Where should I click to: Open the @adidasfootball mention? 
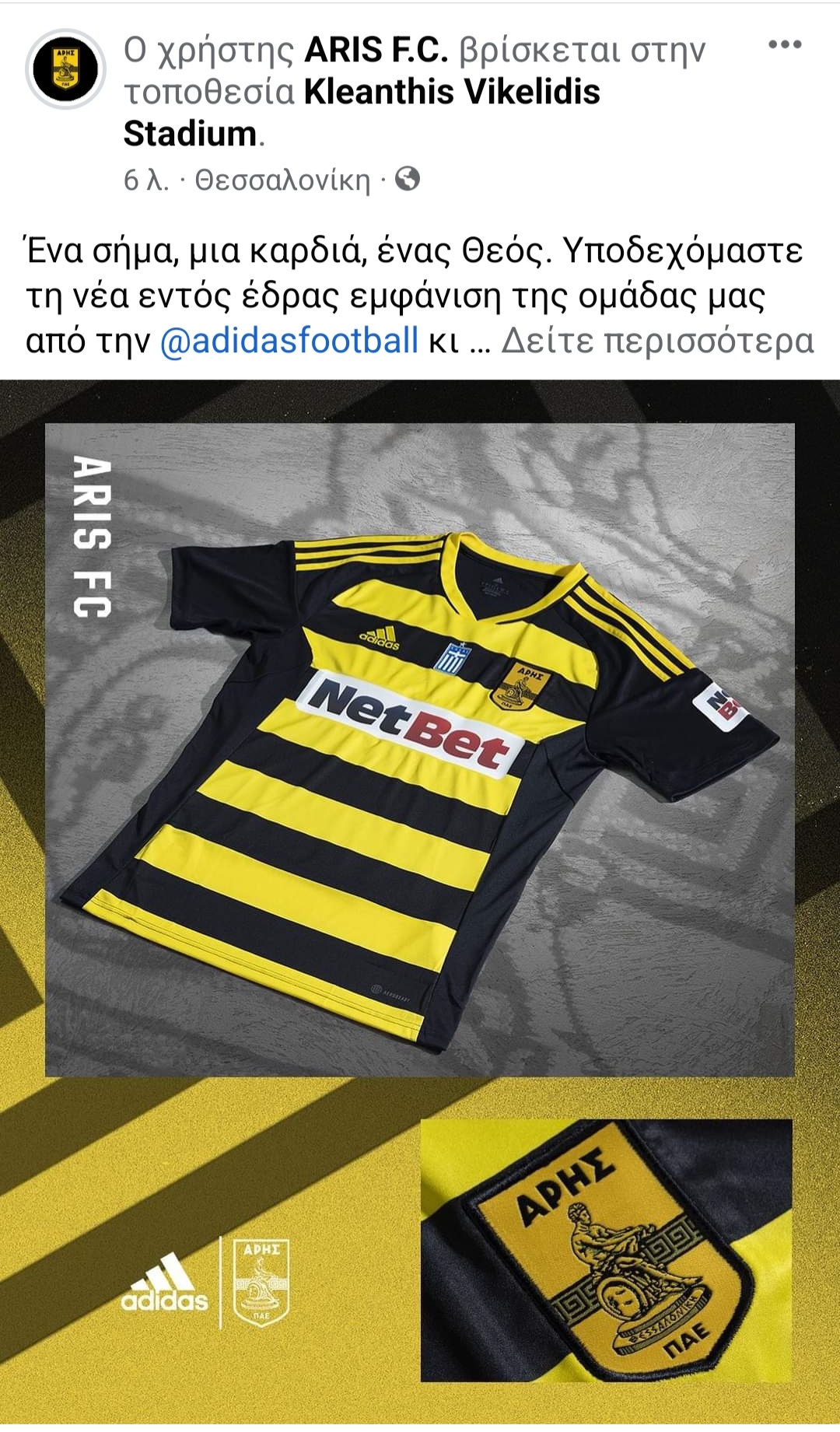(x=289, y=341)
